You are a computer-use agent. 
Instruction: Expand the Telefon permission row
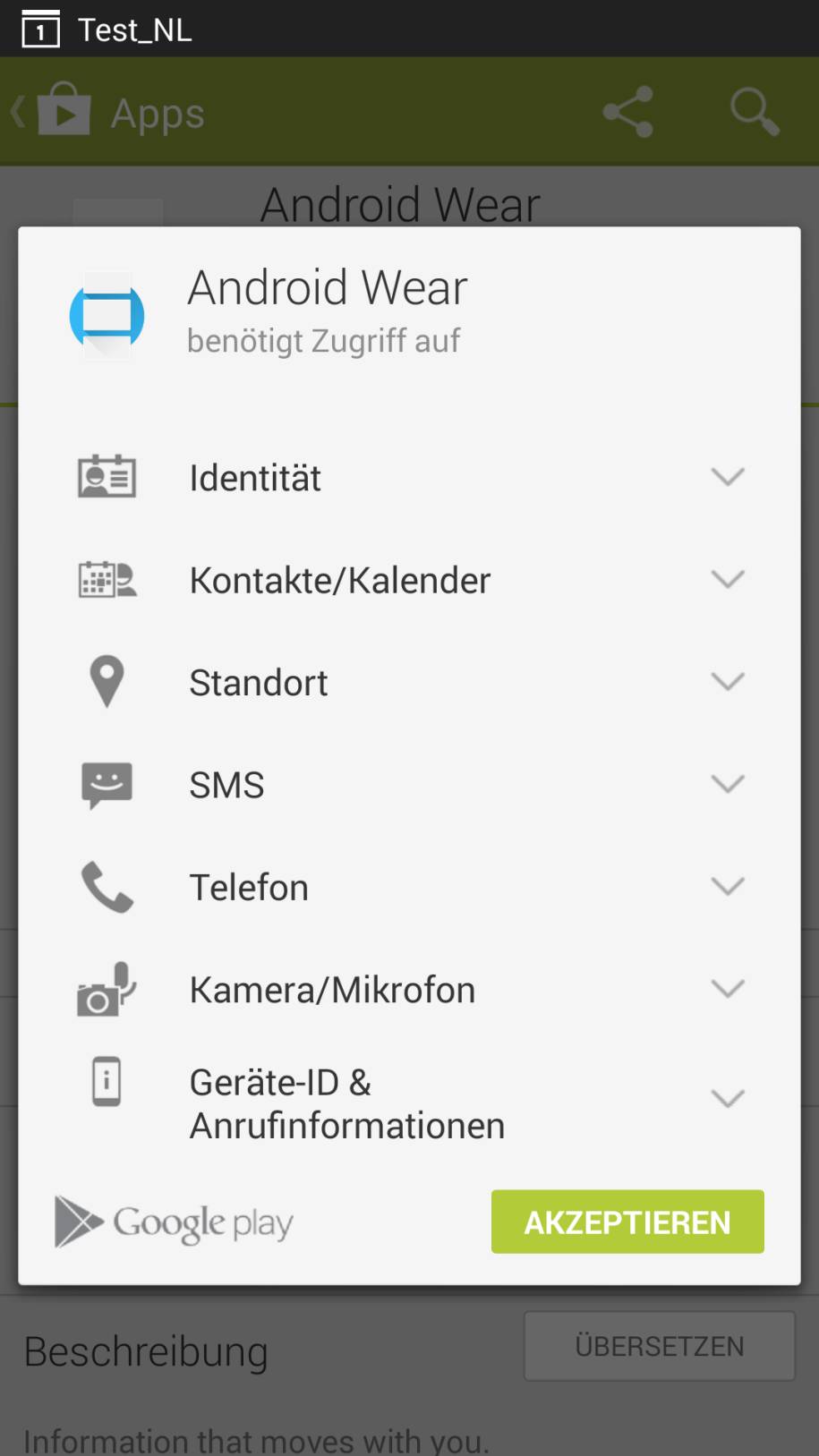pos(409,887)
